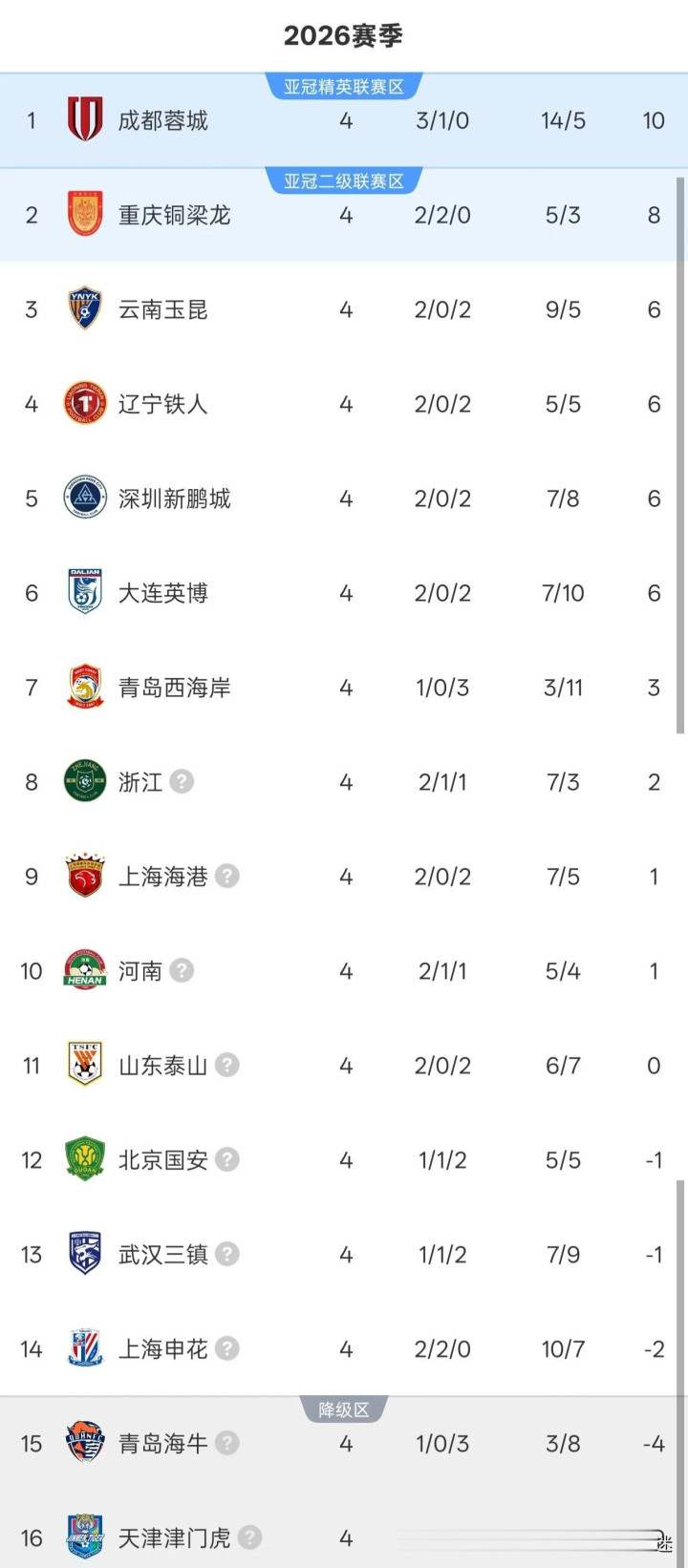Select 云南玉昆 in the standings
Screen dimensions: 688x1568
click(x=344, y=309)
